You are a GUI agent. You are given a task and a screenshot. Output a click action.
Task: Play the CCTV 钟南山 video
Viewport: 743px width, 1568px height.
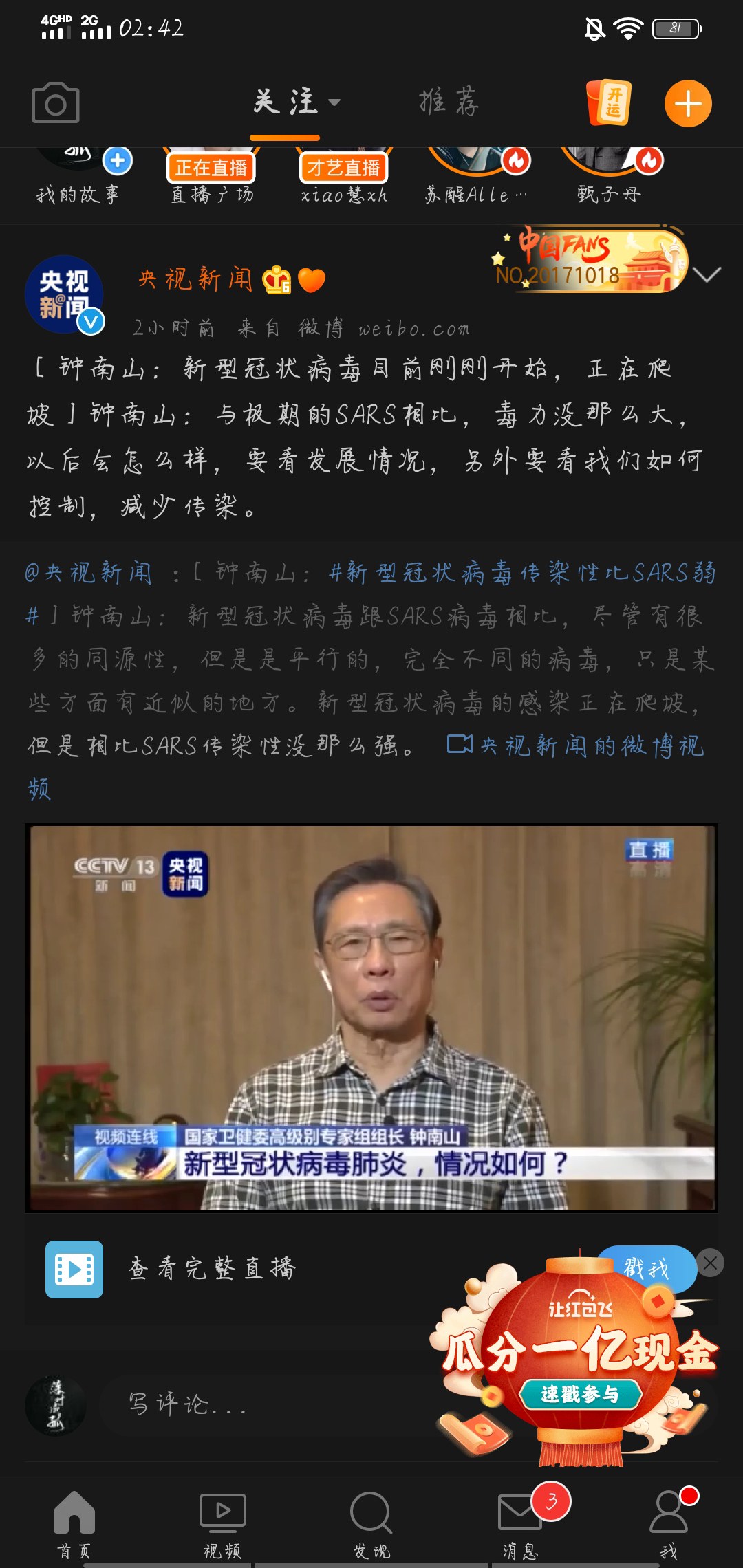click(371, 1018)
